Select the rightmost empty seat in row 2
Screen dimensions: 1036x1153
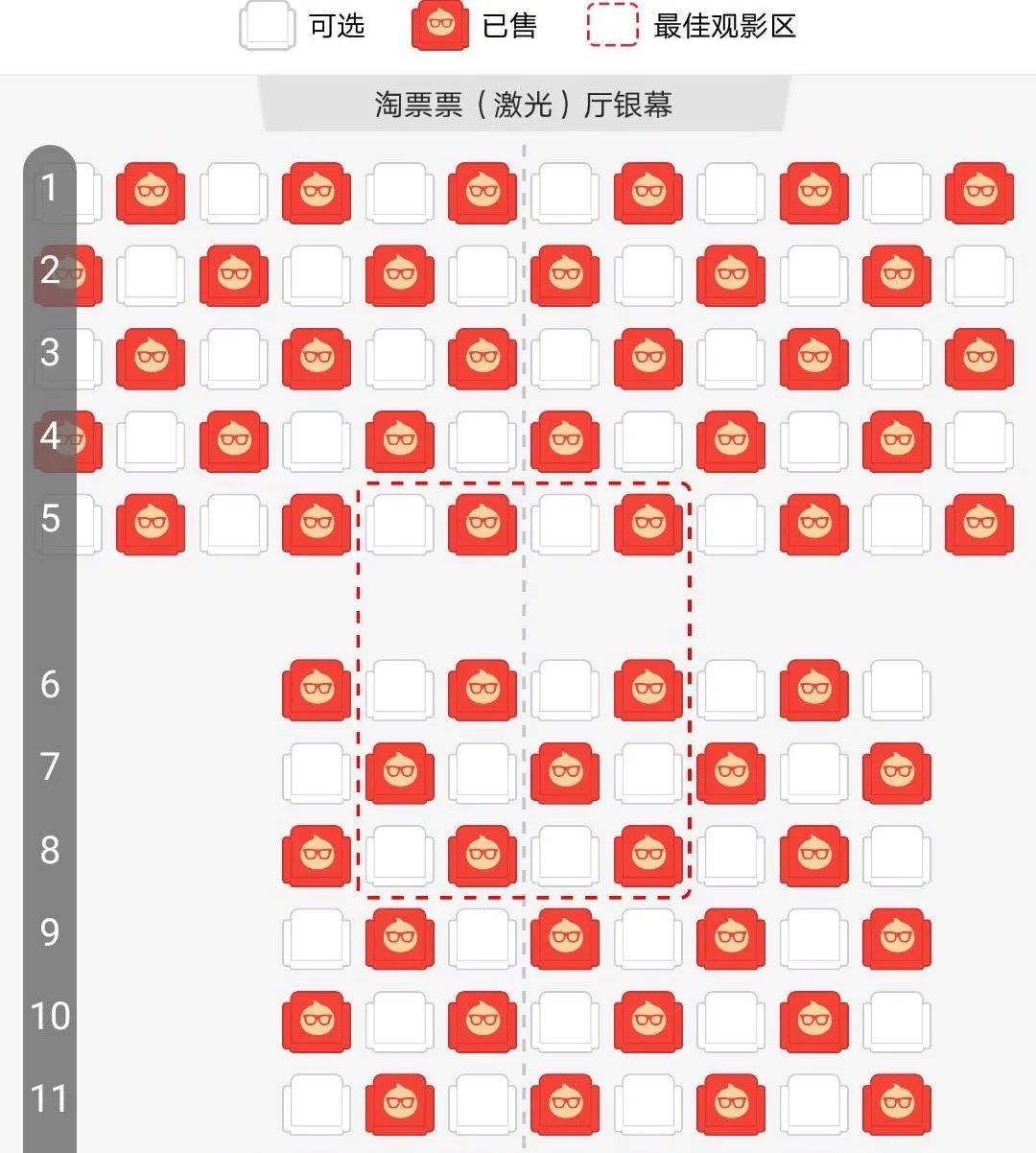click(979, 275)
